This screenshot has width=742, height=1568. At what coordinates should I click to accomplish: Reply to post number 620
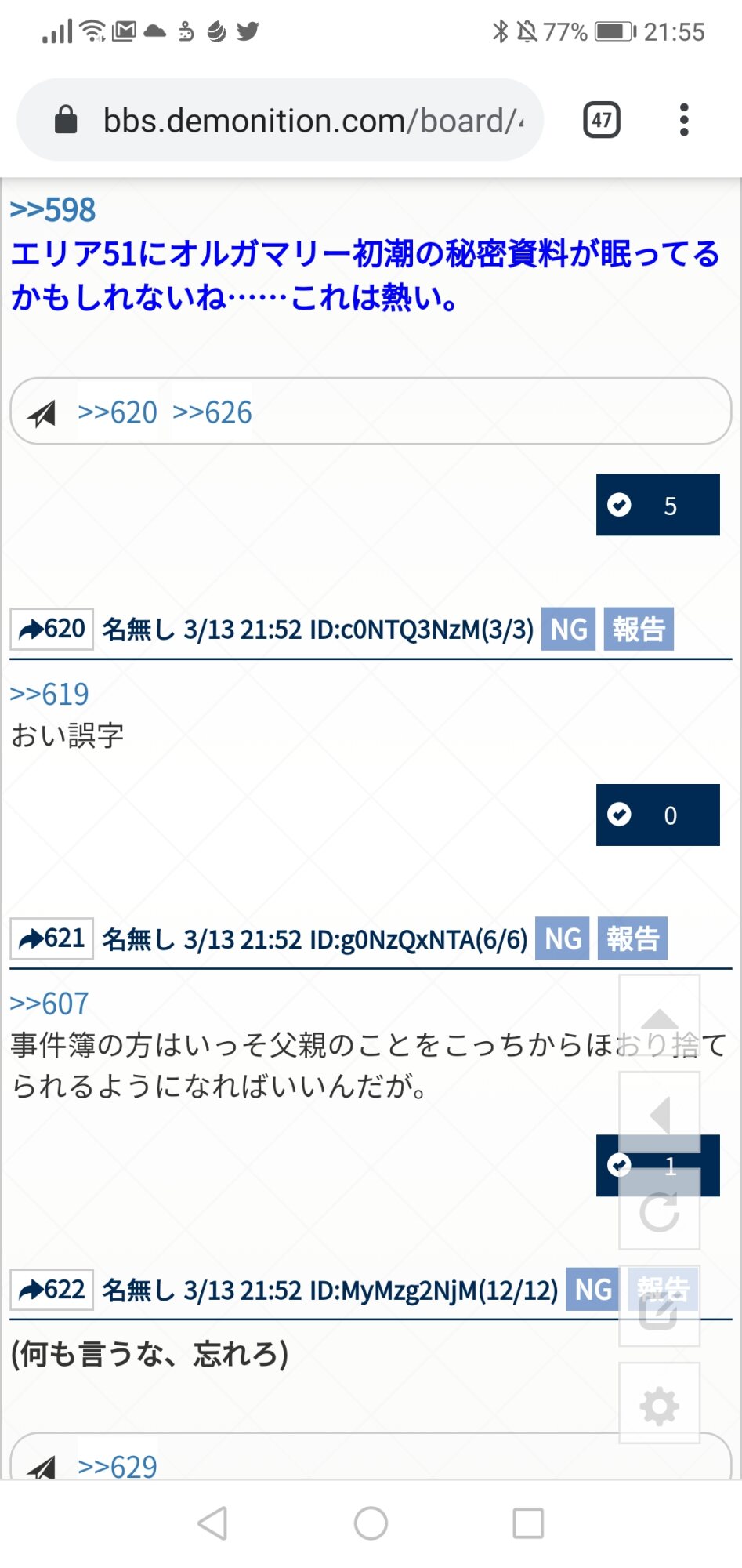[52, 629]
